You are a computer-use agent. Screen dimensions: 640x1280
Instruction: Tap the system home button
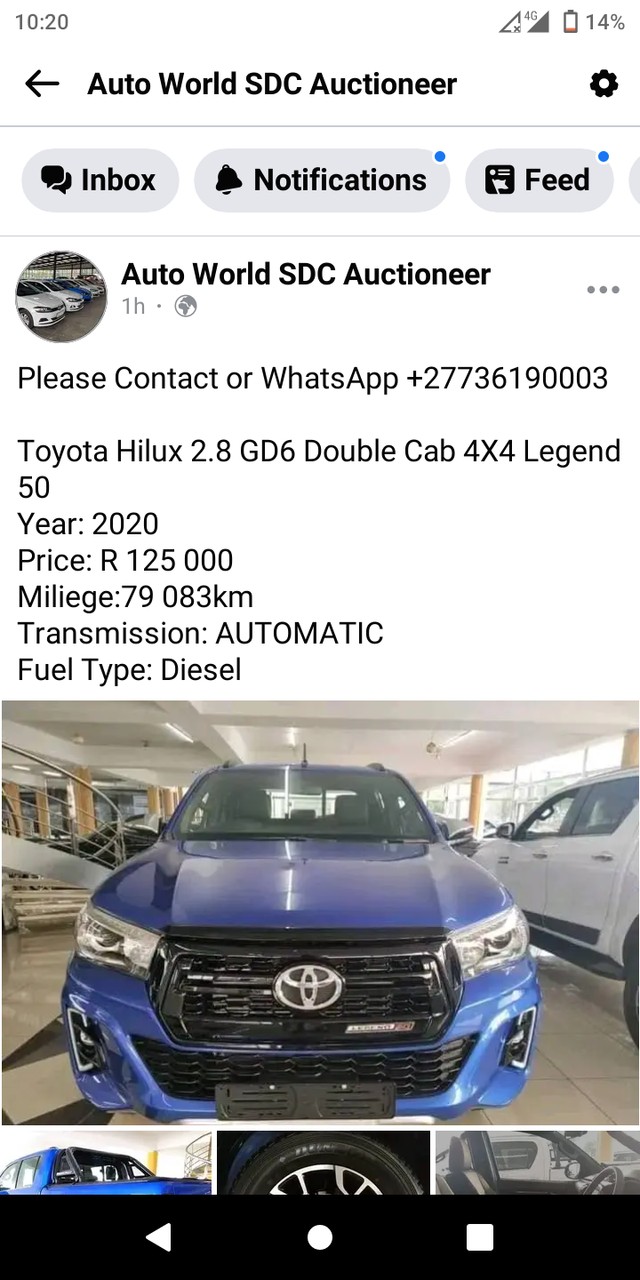(x=320, y=1237)
